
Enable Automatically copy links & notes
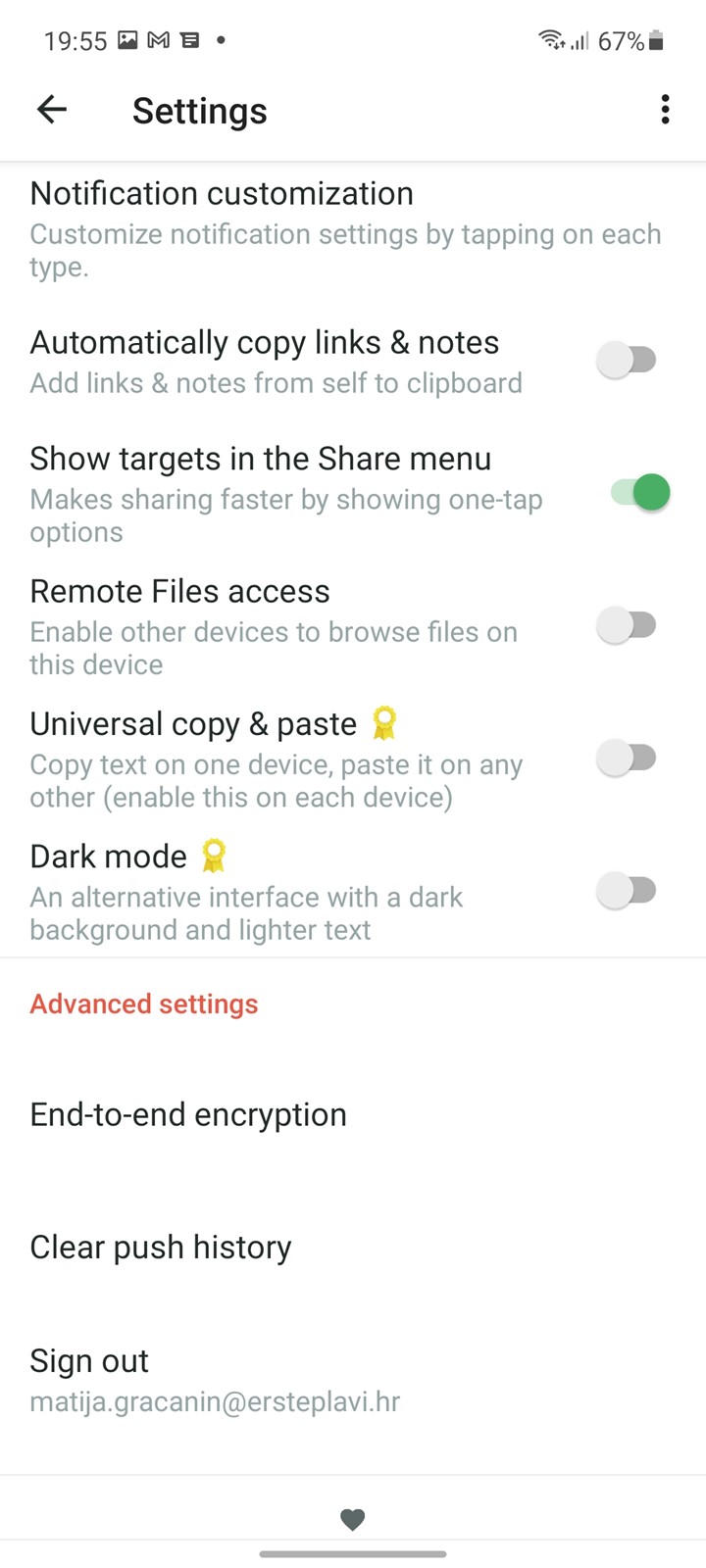pyautogui.click(x=628, y=360)
